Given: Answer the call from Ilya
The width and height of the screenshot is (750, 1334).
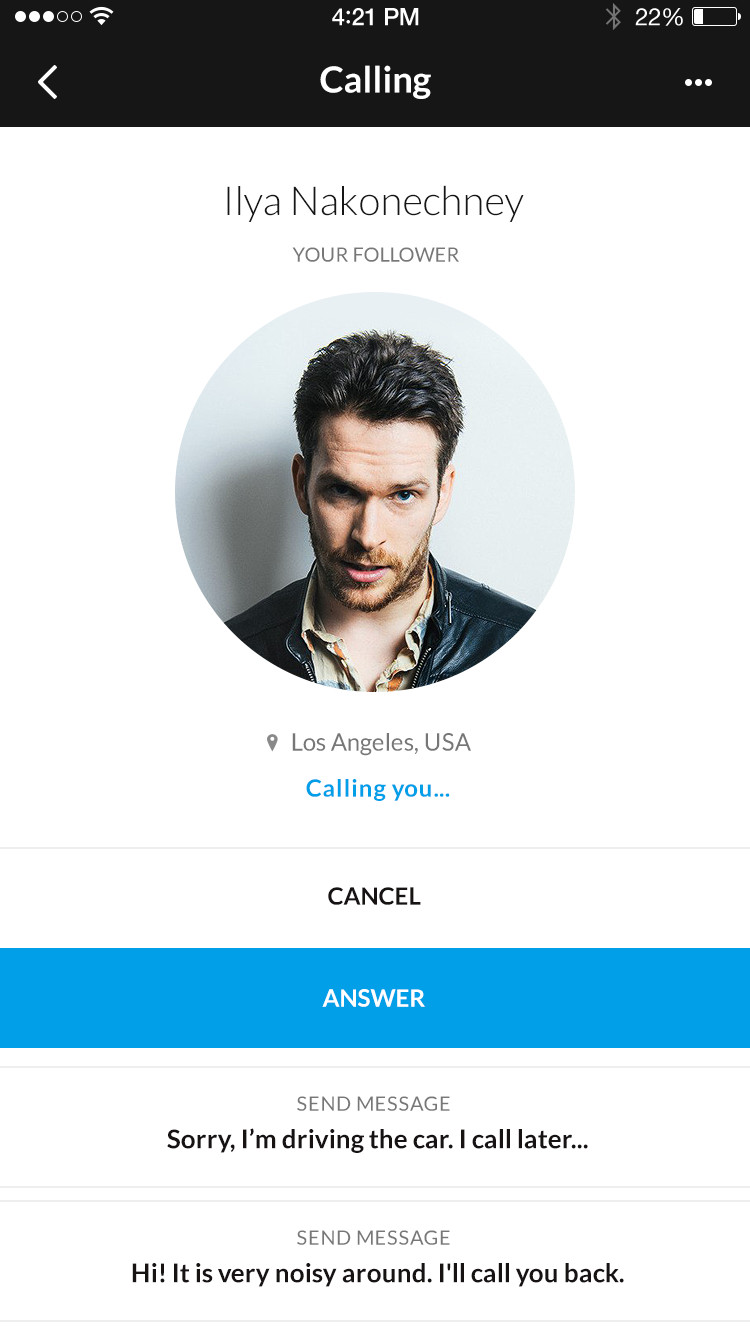Looking at the screenshot, I should (375, 998).
